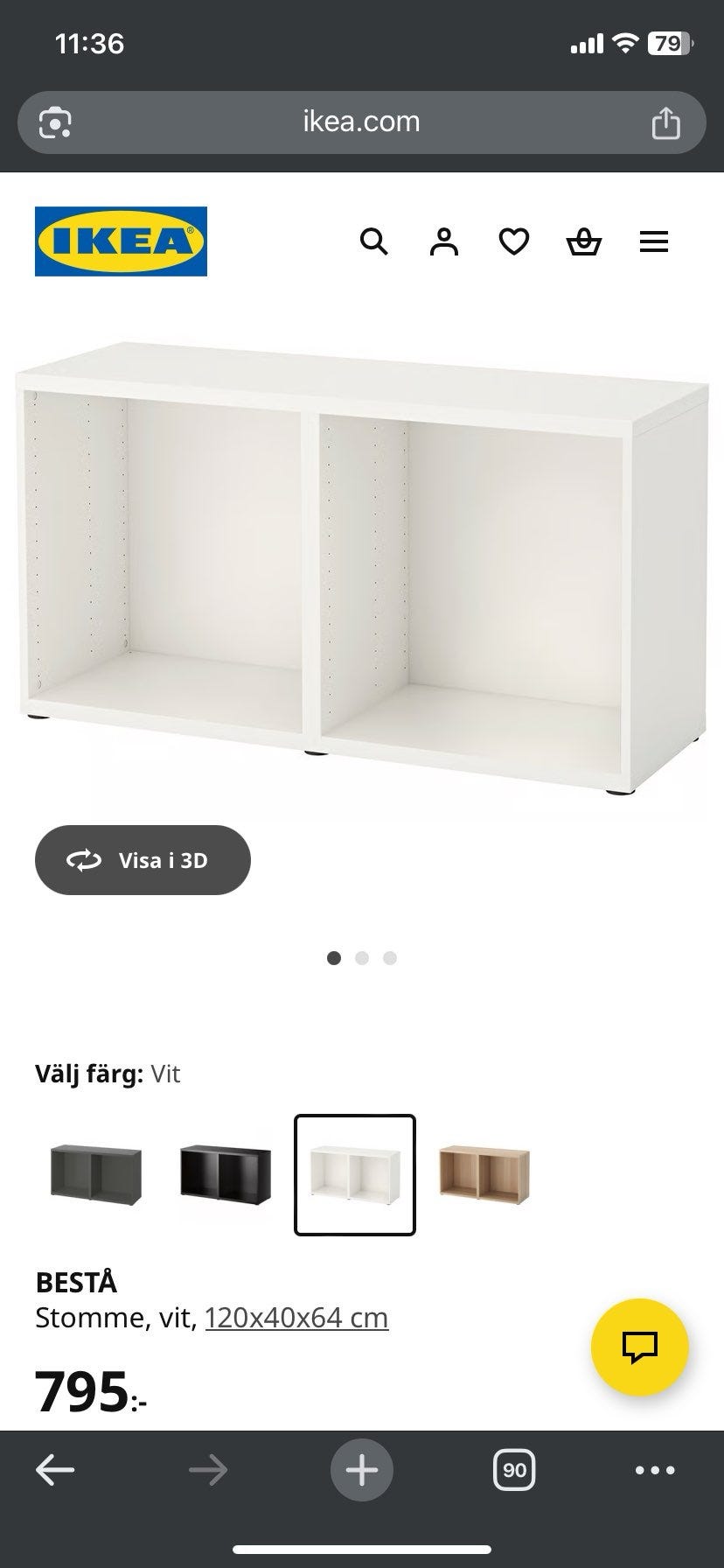
Task: Open the hamburger menu
Action: coord(653,241)
